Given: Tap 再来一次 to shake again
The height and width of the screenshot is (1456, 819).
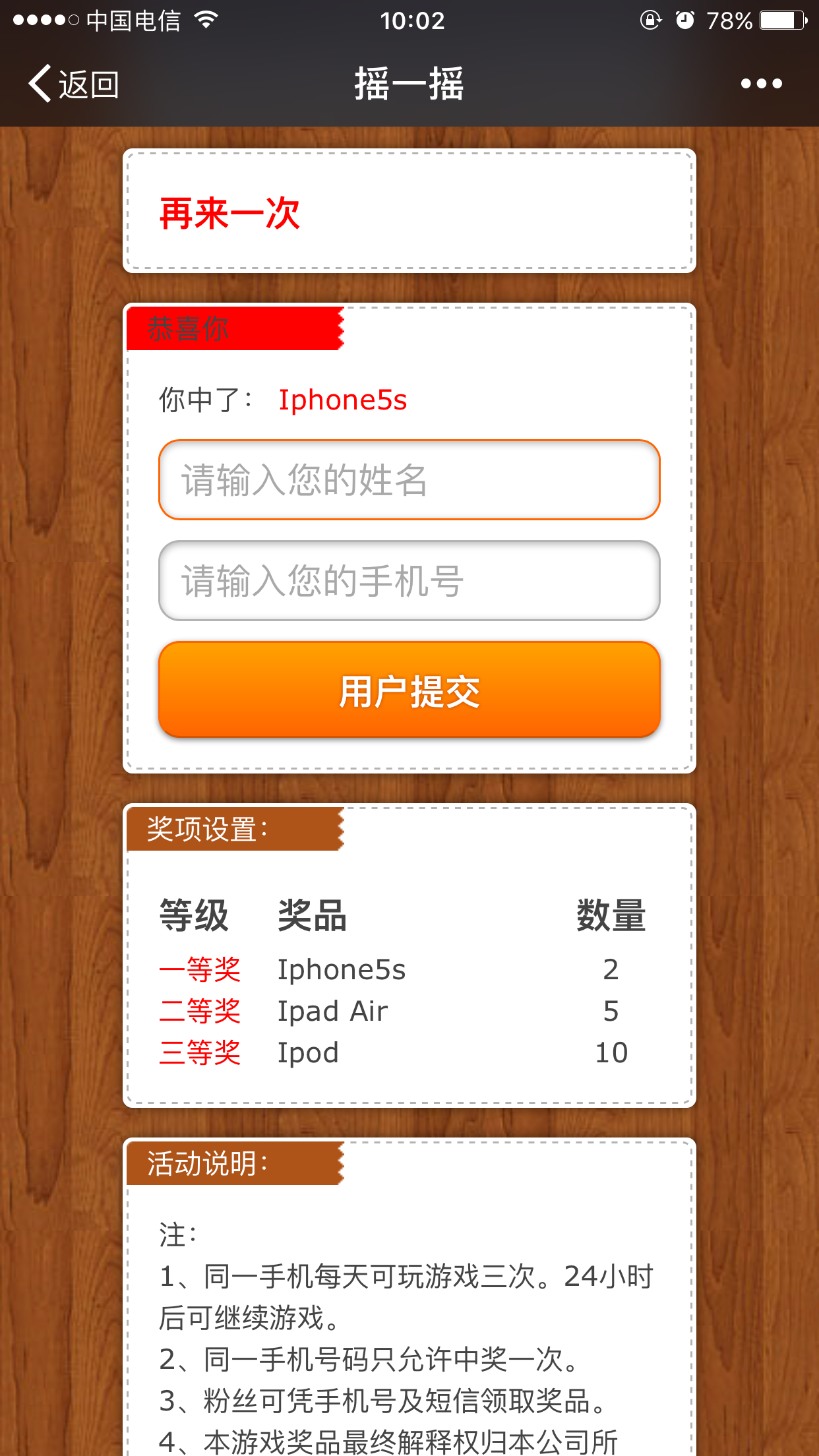Looking at the screenshot, I should pyautogui.click(x=229, y=213).
